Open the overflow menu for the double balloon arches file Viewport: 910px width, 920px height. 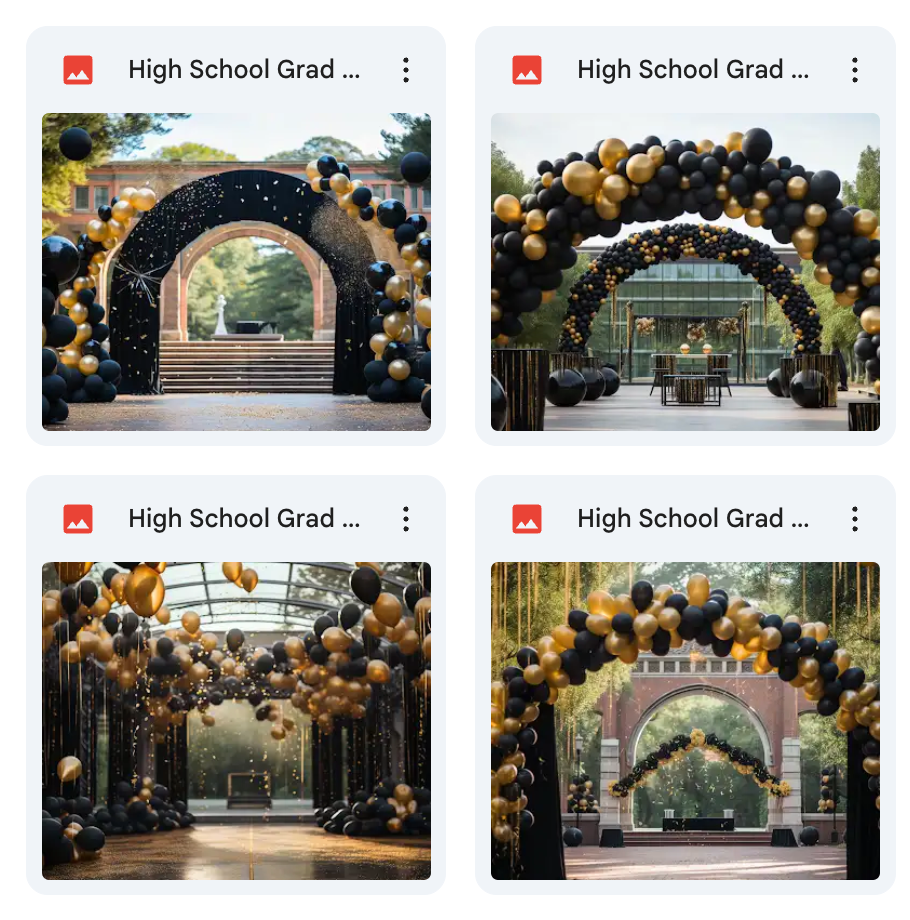pos(855,70)
